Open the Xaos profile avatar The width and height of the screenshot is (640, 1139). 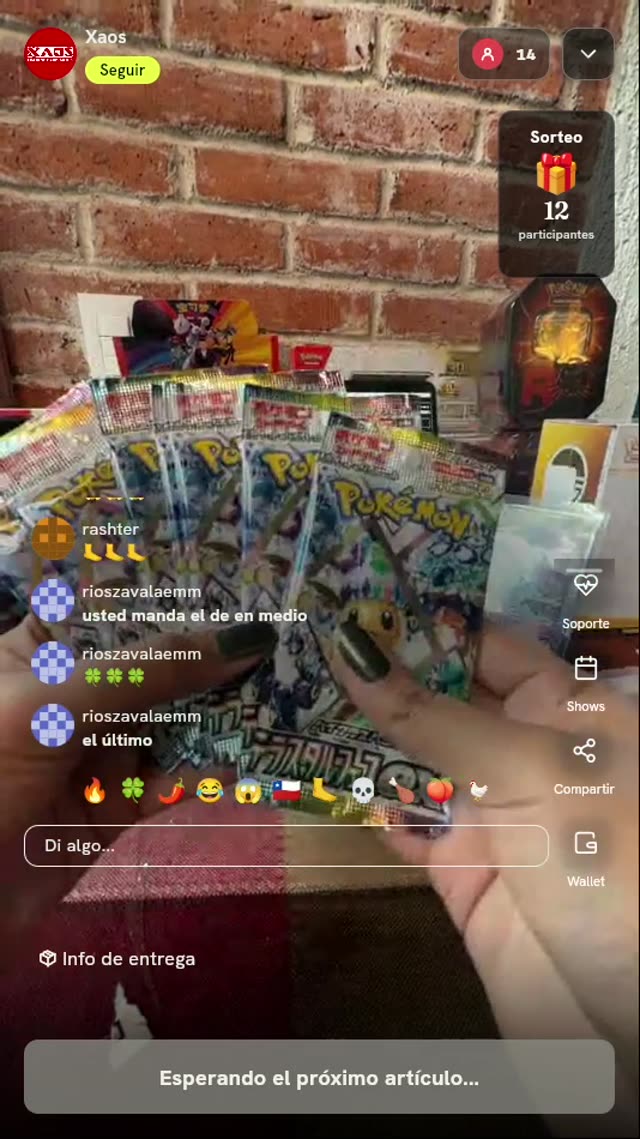pyautogui.click(x=50, y=54)
